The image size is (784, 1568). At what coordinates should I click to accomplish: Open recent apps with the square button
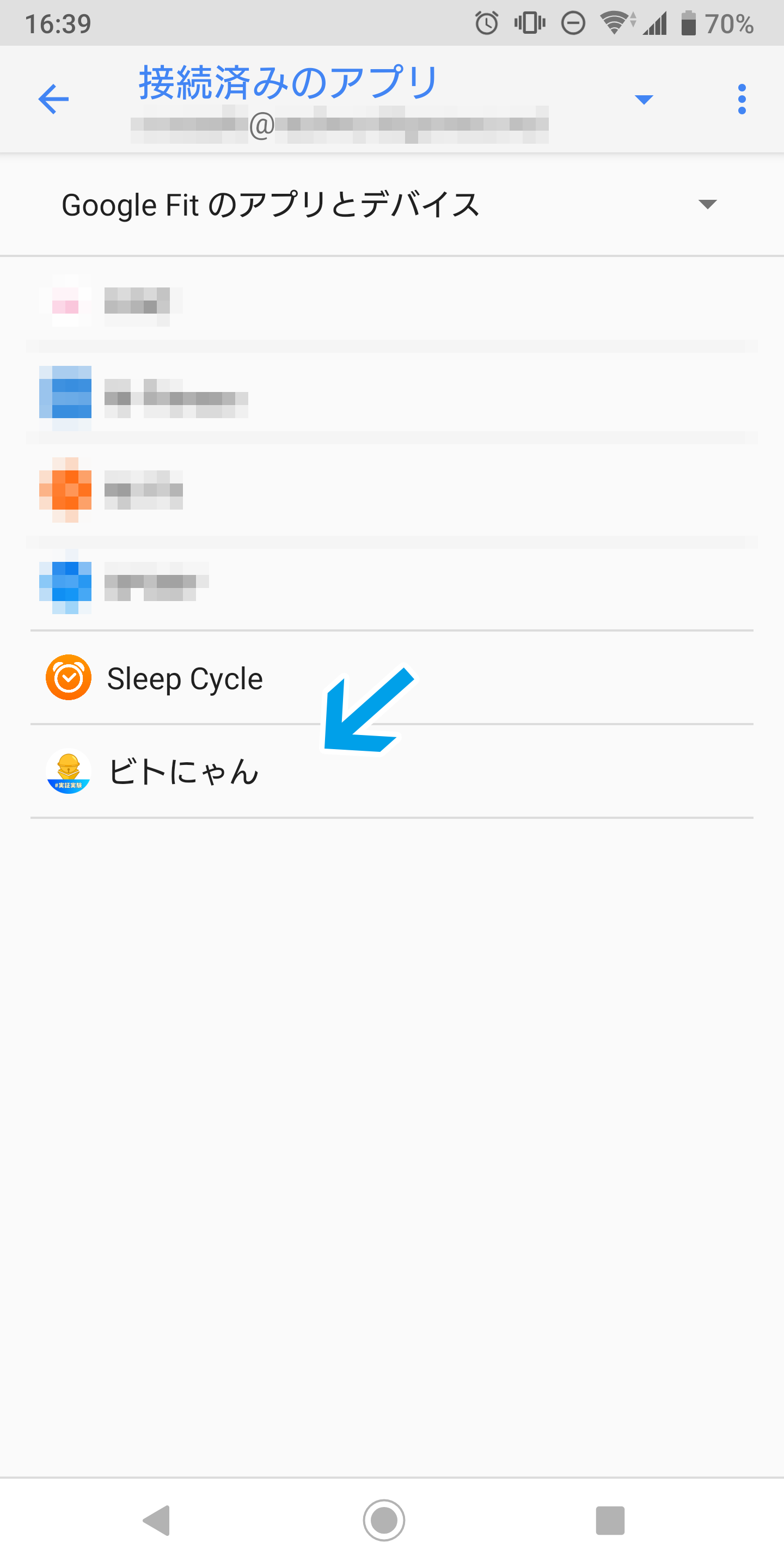tap(610, 1521)
